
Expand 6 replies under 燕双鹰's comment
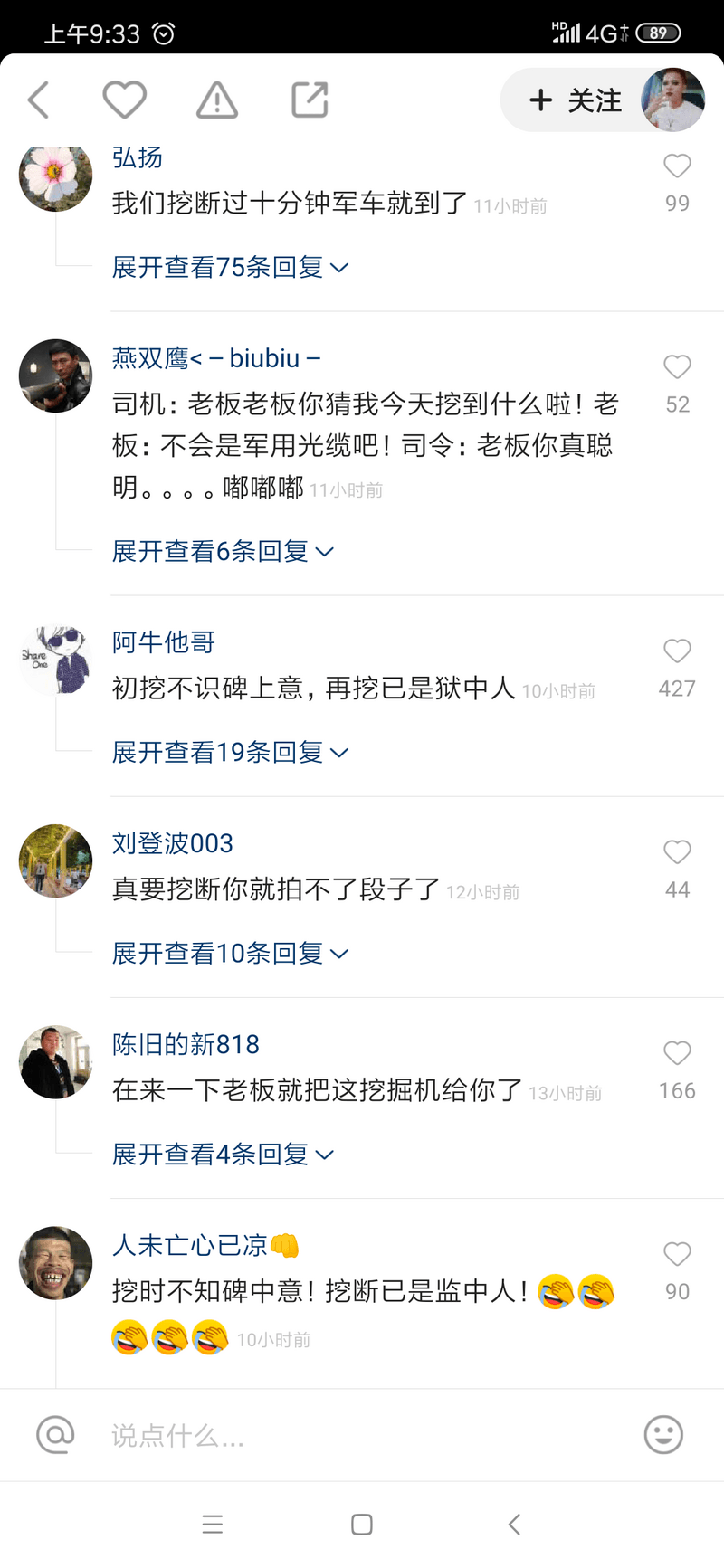click(223, 551)
